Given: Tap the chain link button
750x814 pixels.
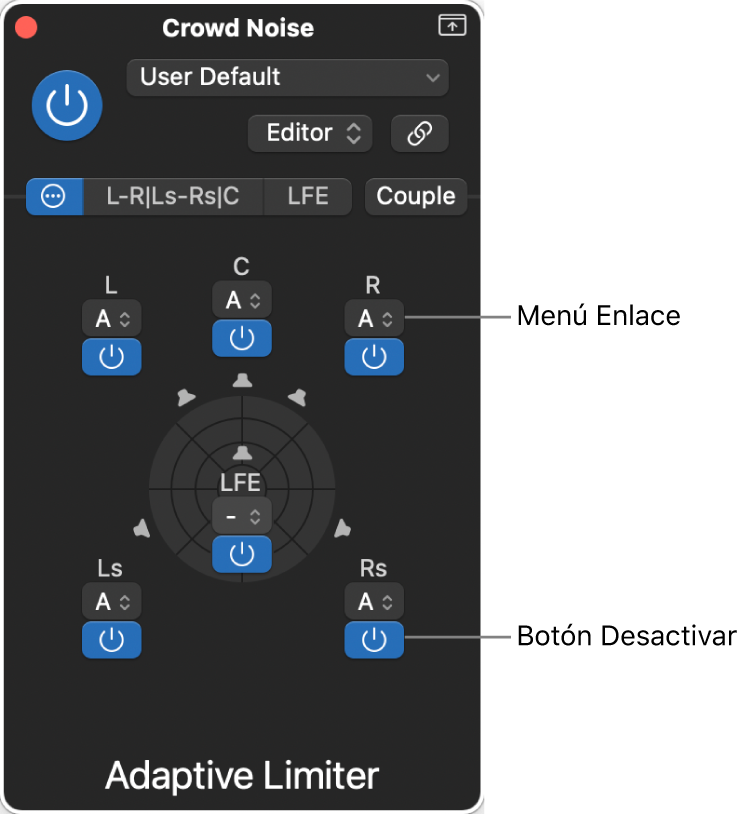Looking at the screenshot, I should [x=419, y=133].
